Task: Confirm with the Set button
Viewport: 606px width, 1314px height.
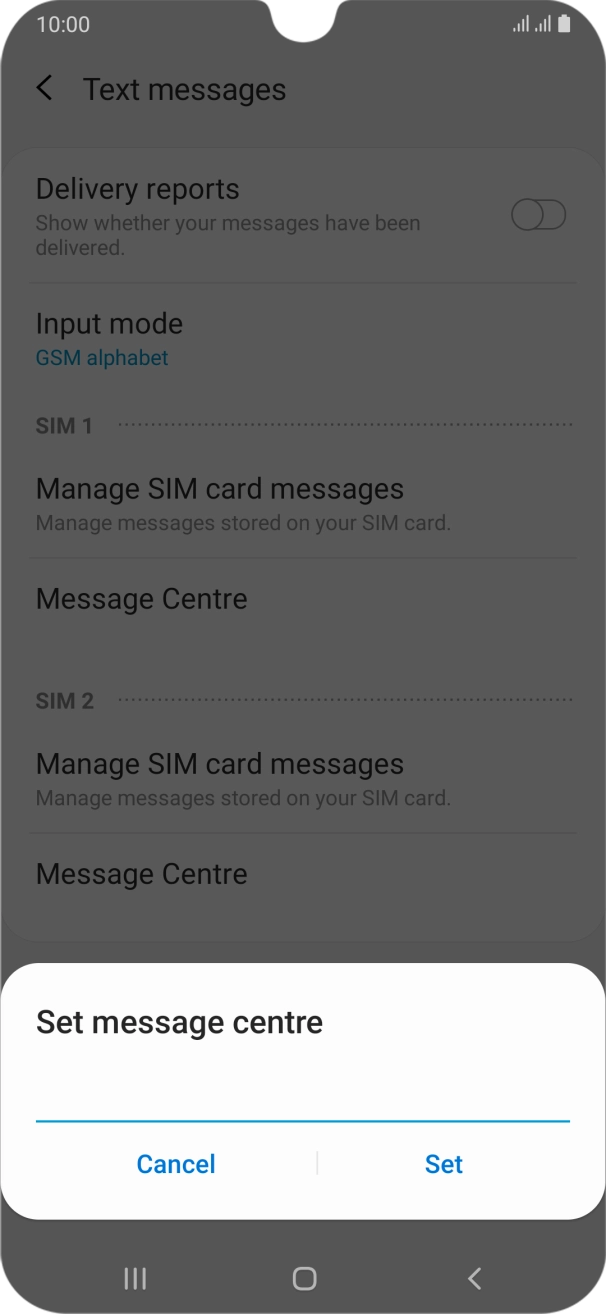Action: [443, 1164]
